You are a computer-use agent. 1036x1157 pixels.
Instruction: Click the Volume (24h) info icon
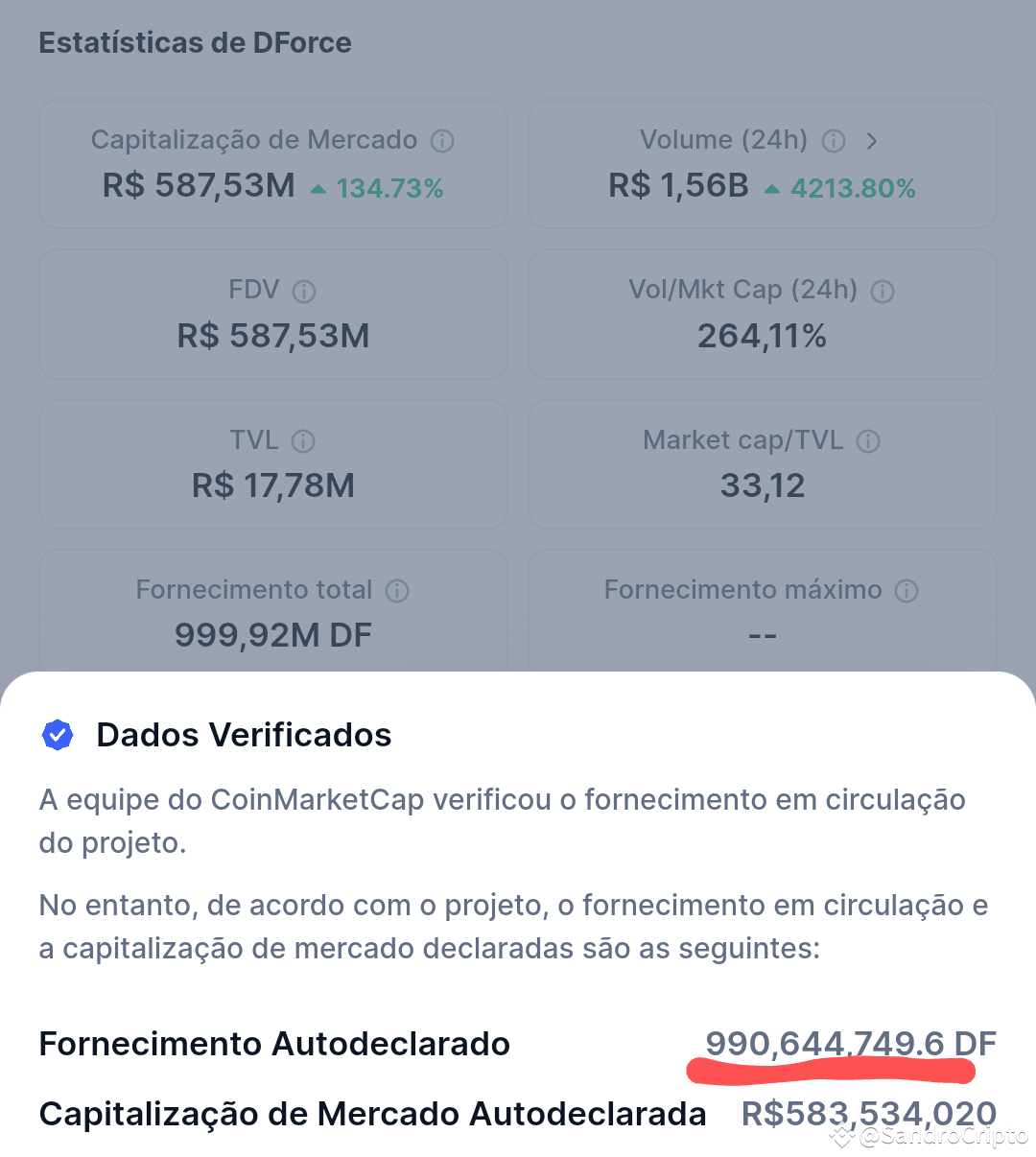pyautogui.click(x=834, y=140)
